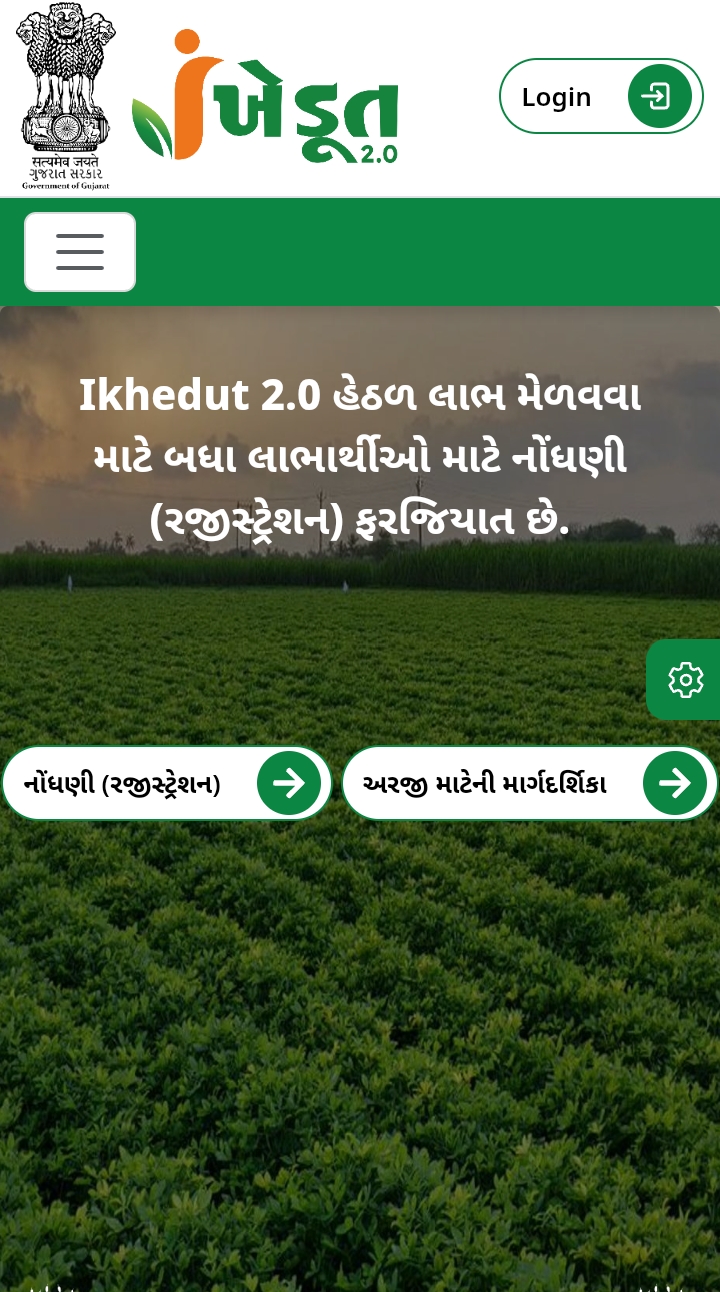
Task: Open the settings gear panel
Action: 685,680
